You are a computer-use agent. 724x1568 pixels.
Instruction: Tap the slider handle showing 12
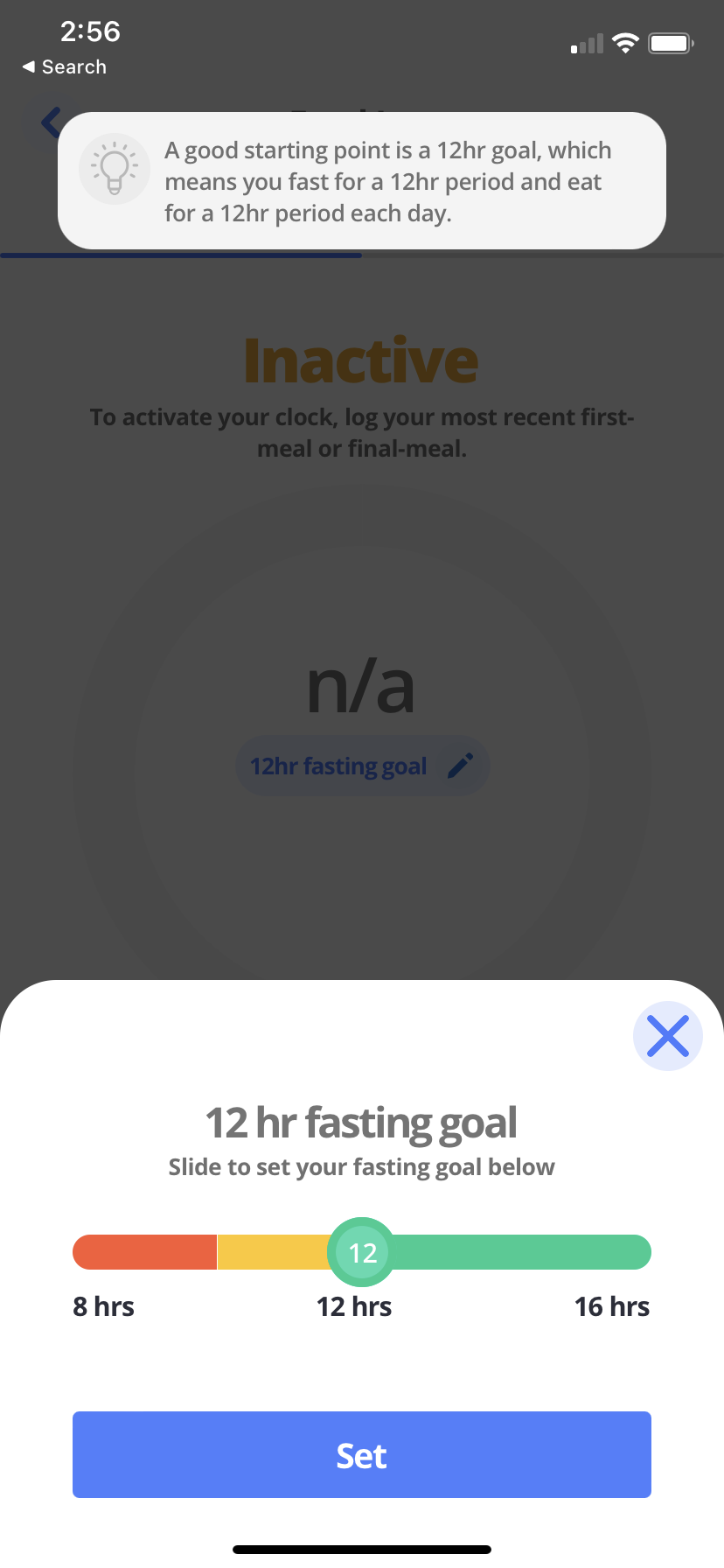click(x=361, y=1252)
